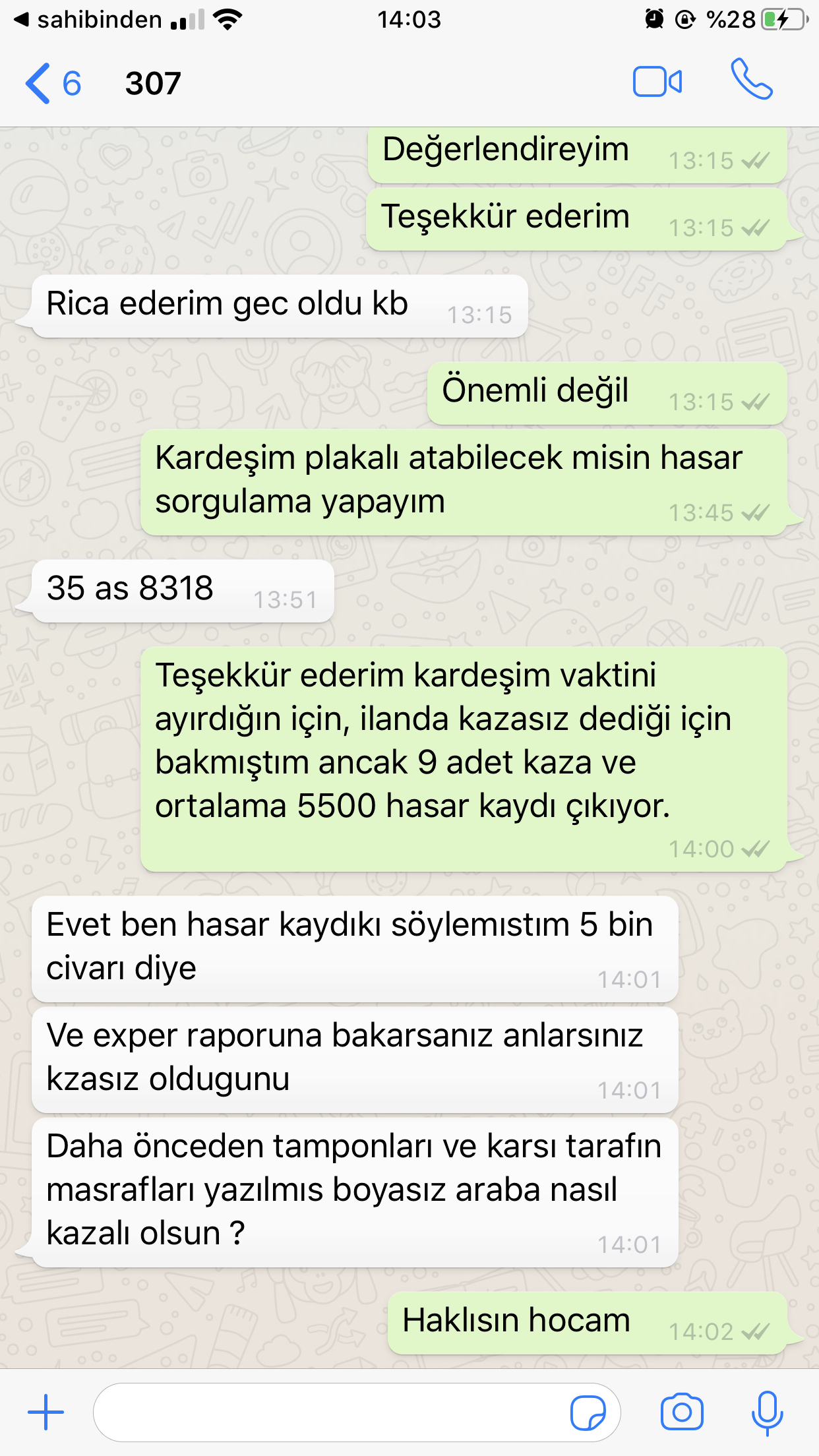This screenshot has height=1456, width=819.
Task: Go back to the chats list
Action: (53, 84)
